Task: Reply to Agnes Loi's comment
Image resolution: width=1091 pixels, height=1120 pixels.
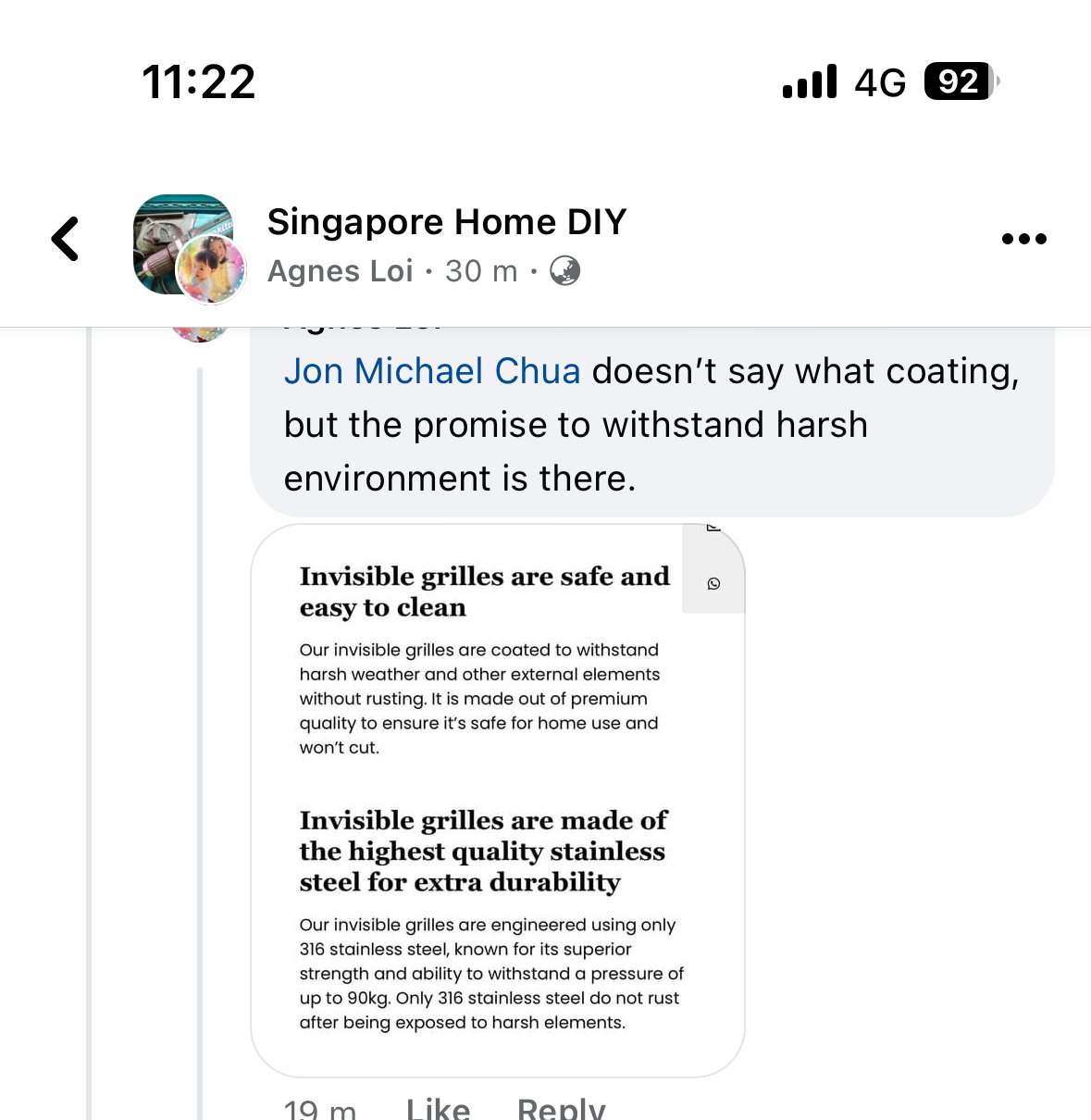Action: (561, 1108)
